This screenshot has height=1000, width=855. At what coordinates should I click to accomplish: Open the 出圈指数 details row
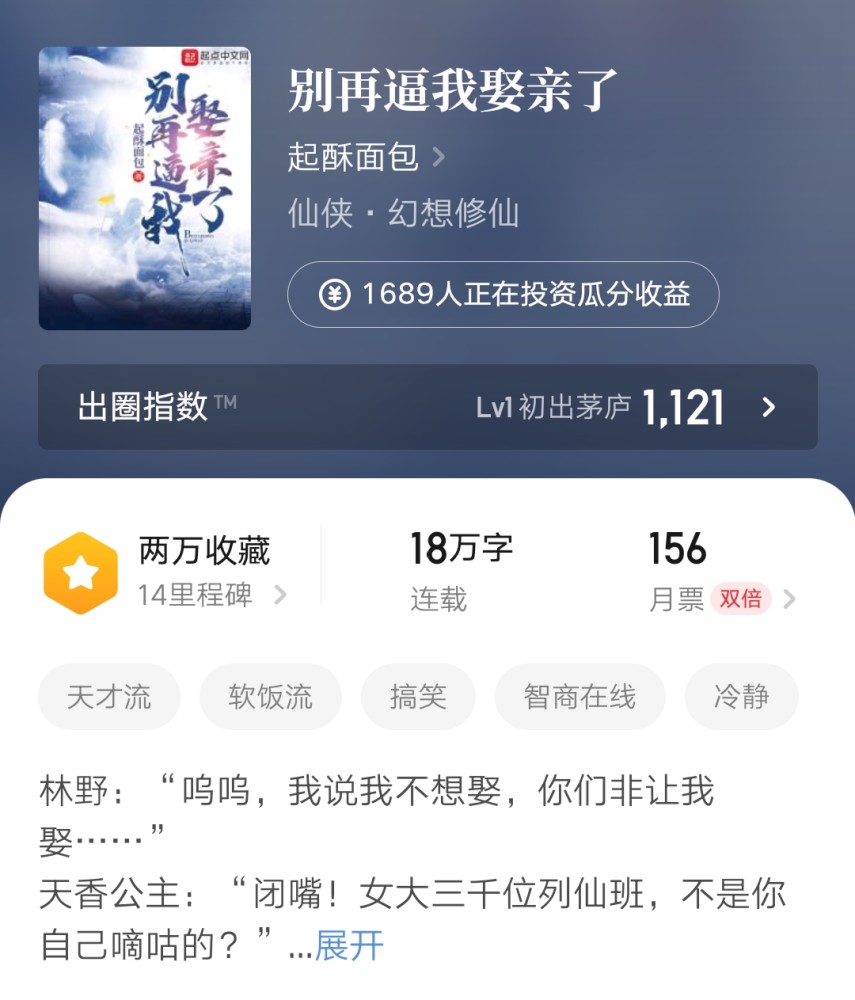pyautogui.click(x=427, y=407)
